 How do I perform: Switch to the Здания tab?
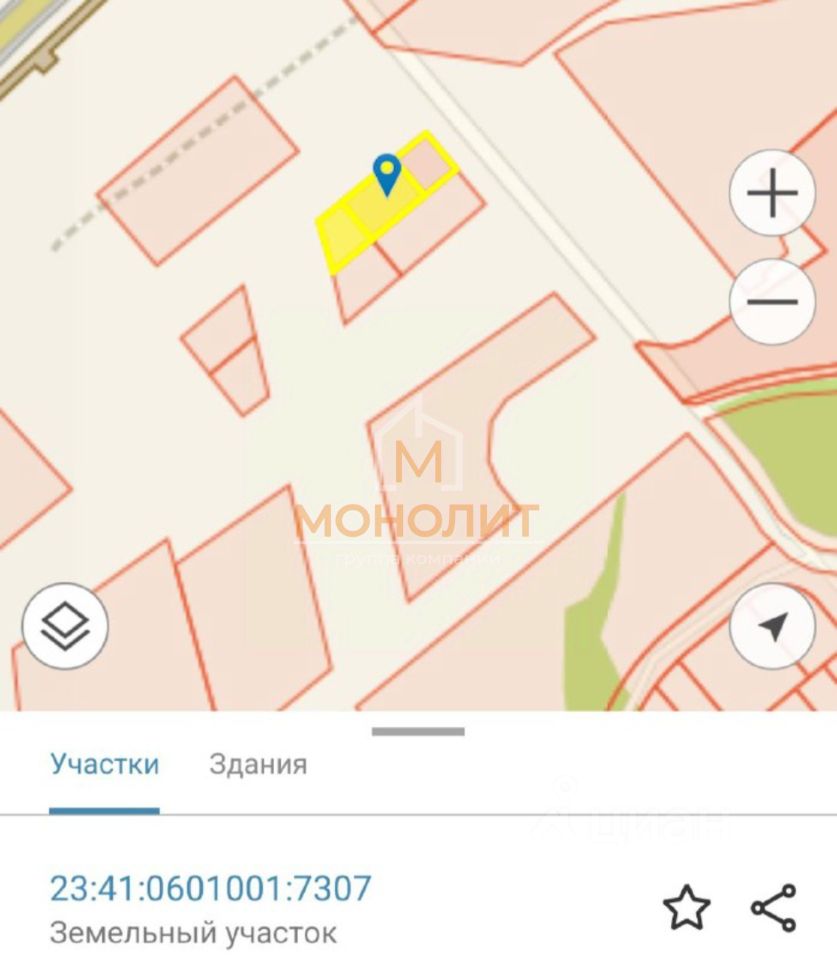tap(258, 765)
